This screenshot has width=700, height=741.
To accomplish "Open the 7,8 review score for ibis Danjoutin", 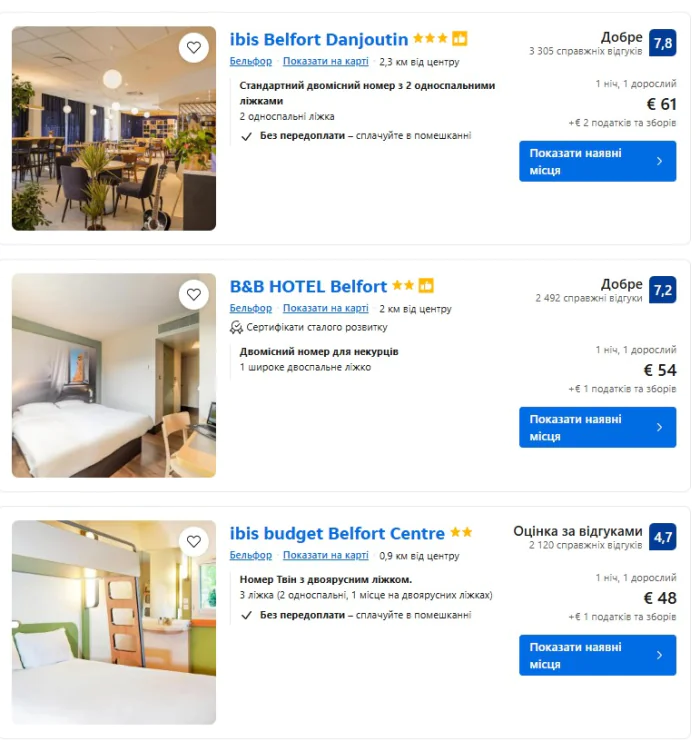I will (x=662, y=43).
